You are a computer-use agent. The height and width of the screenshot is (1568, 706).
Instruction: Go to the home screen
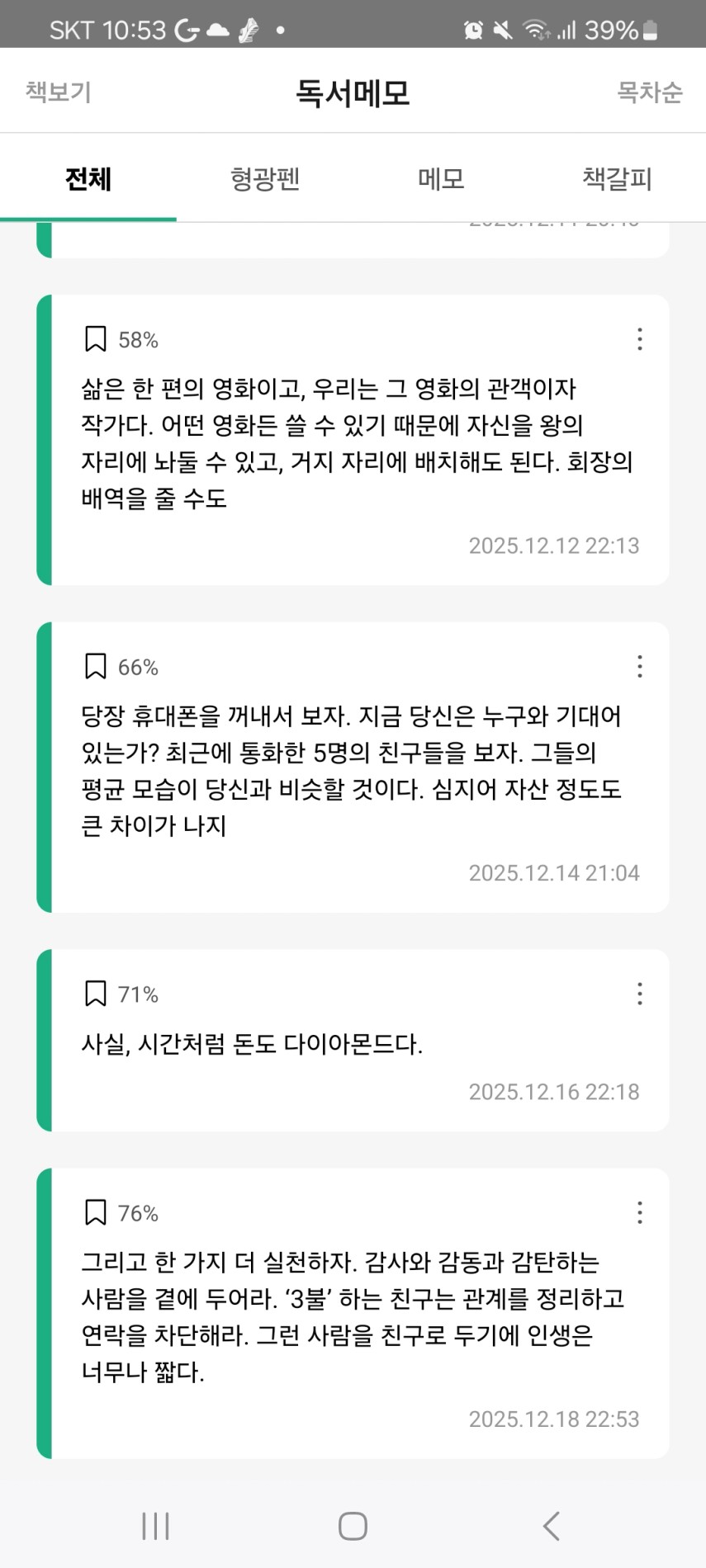point(353,1526)
